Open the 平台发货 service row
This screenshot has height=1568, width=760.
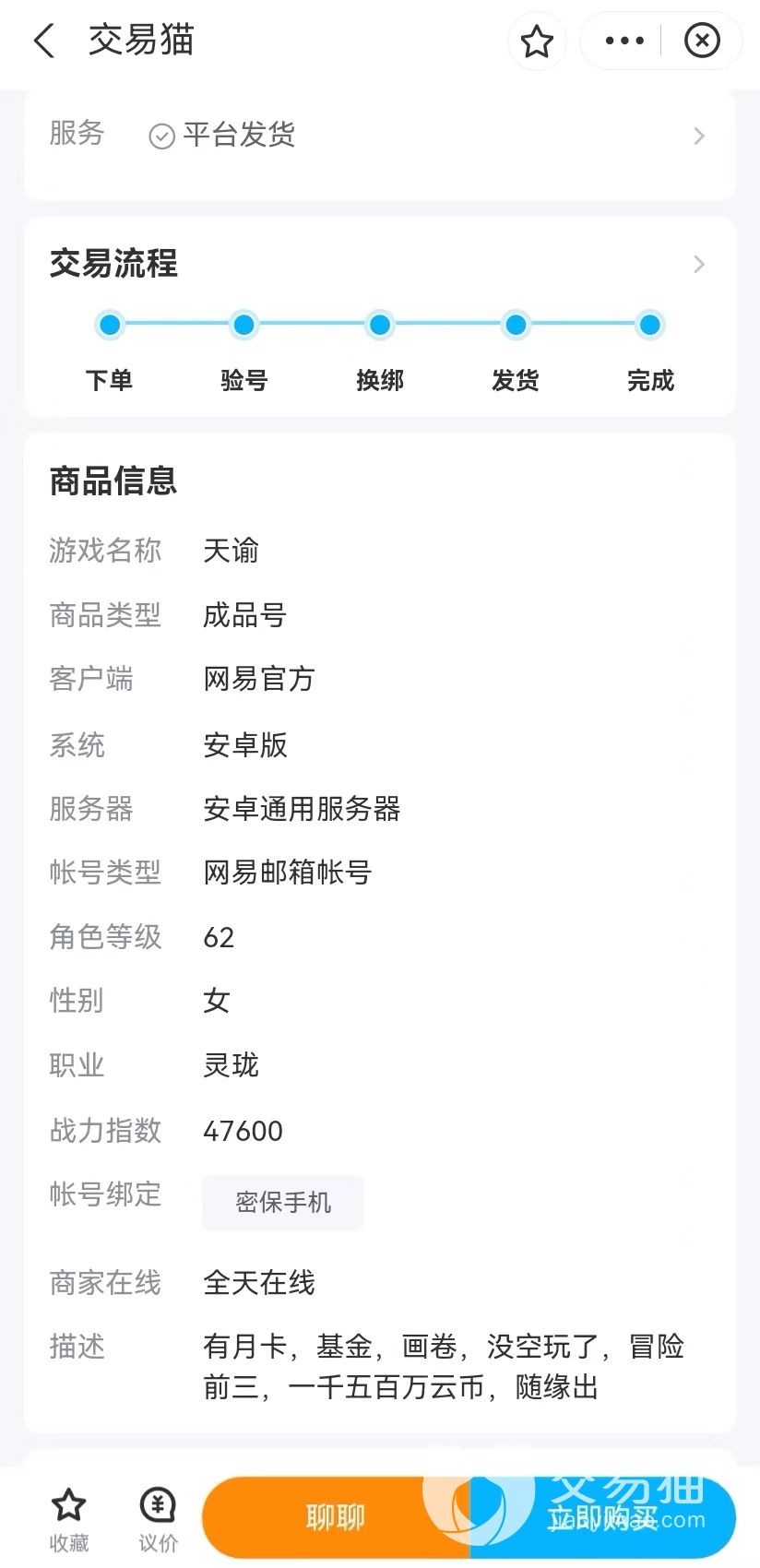pyautogui.click(x=378, y=137)
